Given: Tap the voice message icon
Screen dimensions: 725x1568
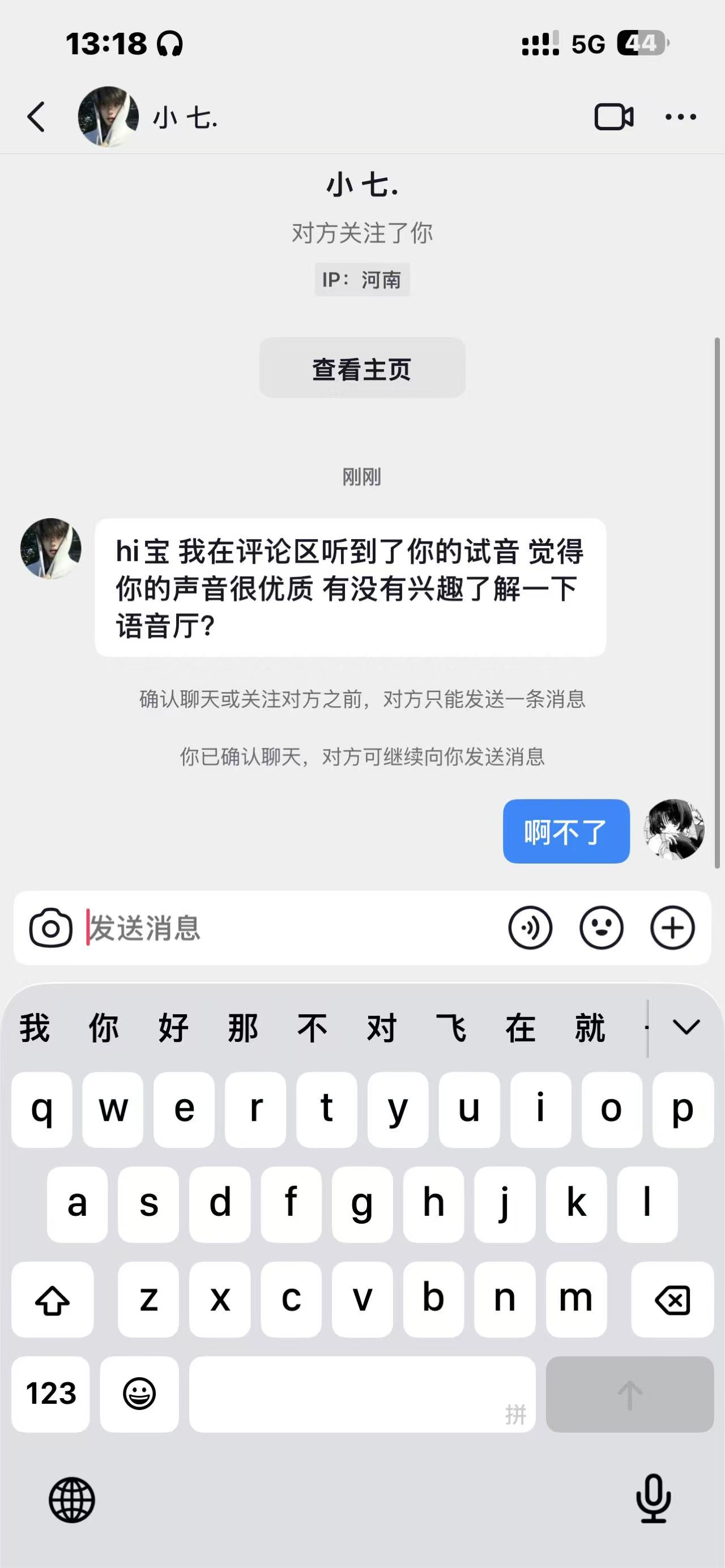Looking at the screenshot, I should point(530,928).
